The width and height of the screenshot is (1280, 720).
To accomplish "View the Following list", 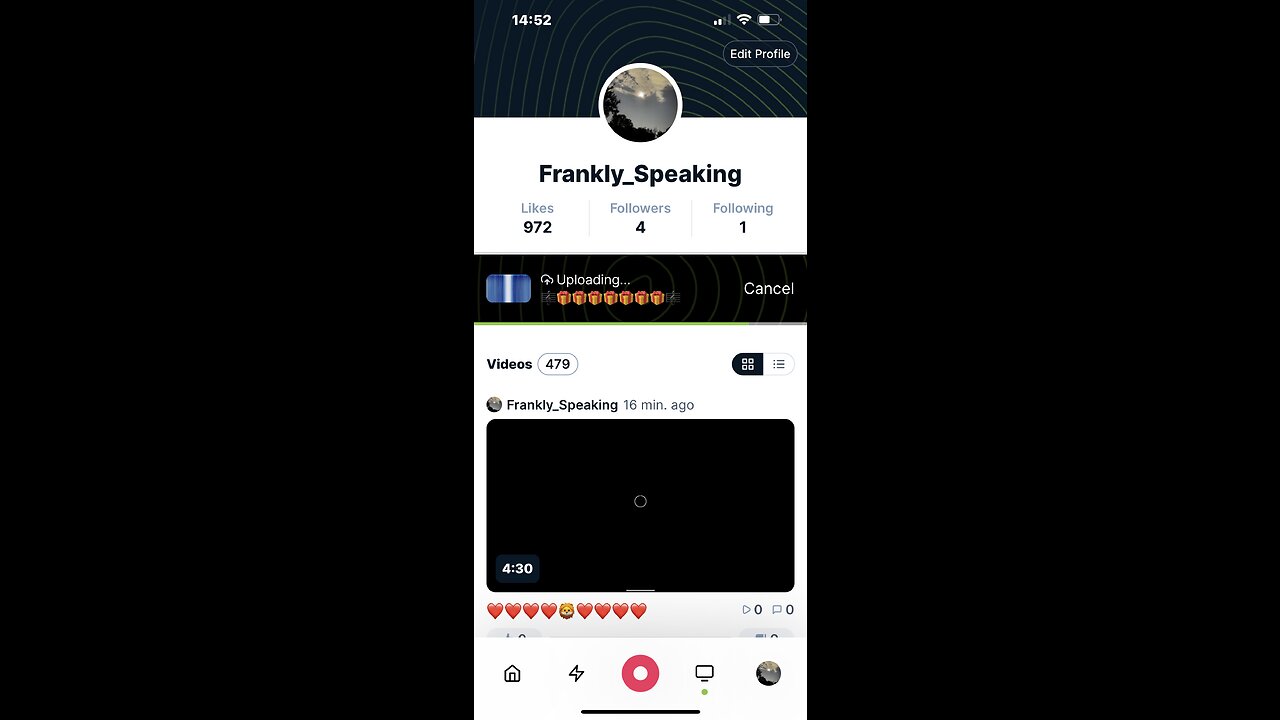I will point(742,217).
